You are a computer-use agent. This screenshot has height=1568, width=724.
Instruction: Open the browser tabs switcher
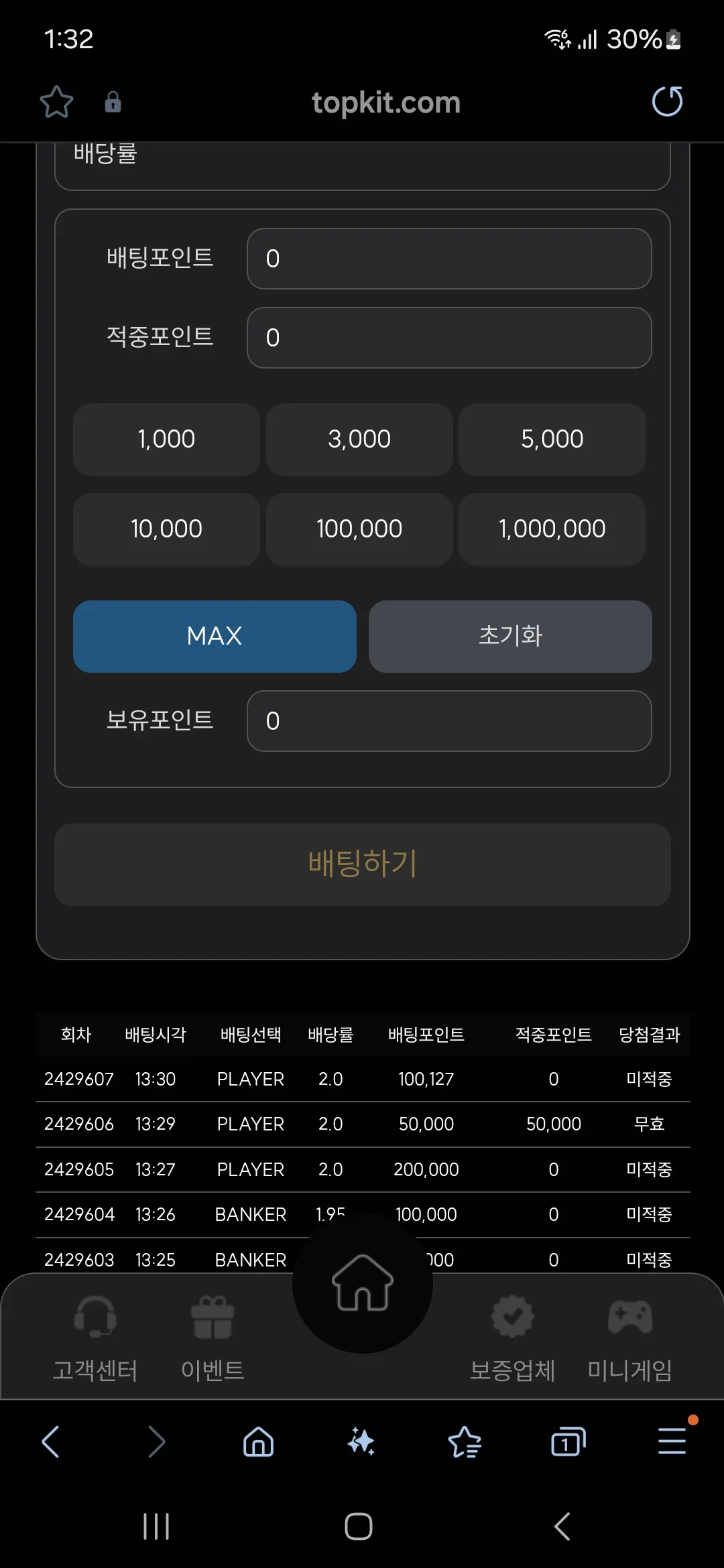pos(568,1442)
